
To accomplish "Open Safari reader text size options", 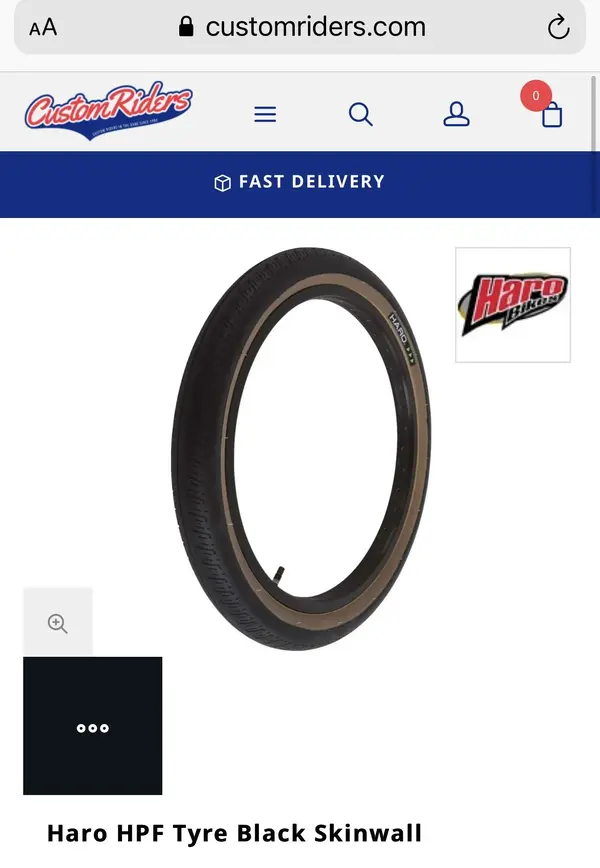I will 43,28.
